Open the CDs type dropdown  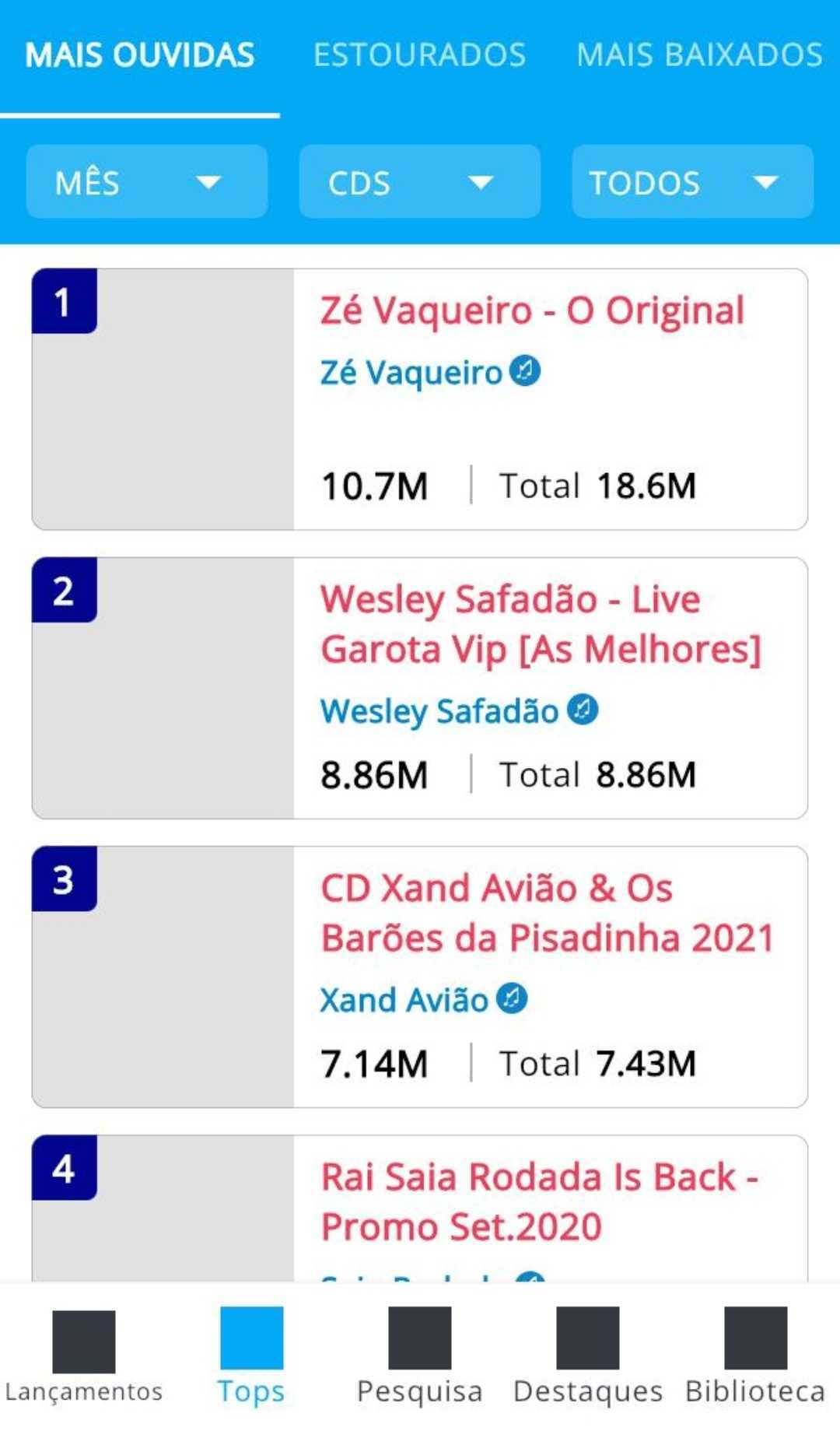click(419, 182)
